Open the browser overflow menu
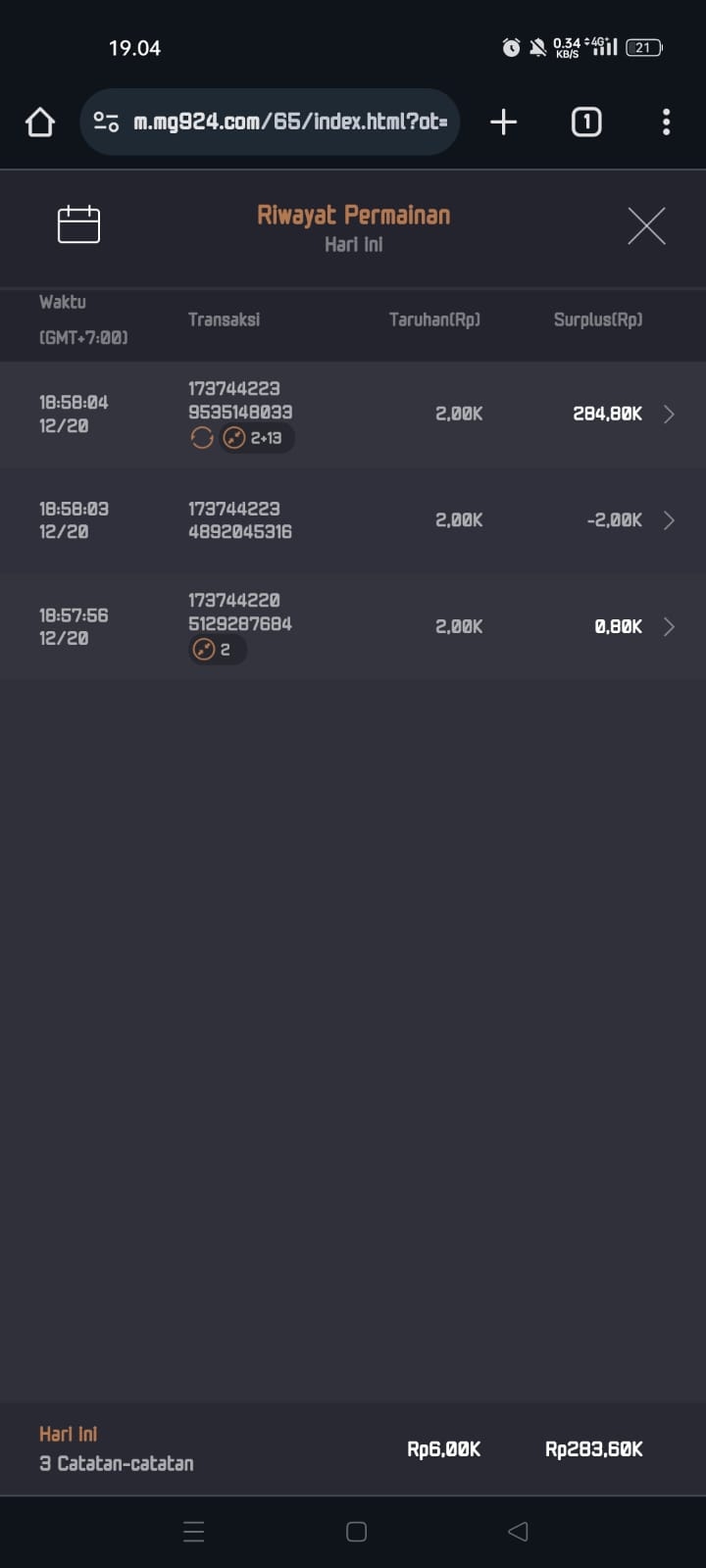 click(x=666, y=122)
